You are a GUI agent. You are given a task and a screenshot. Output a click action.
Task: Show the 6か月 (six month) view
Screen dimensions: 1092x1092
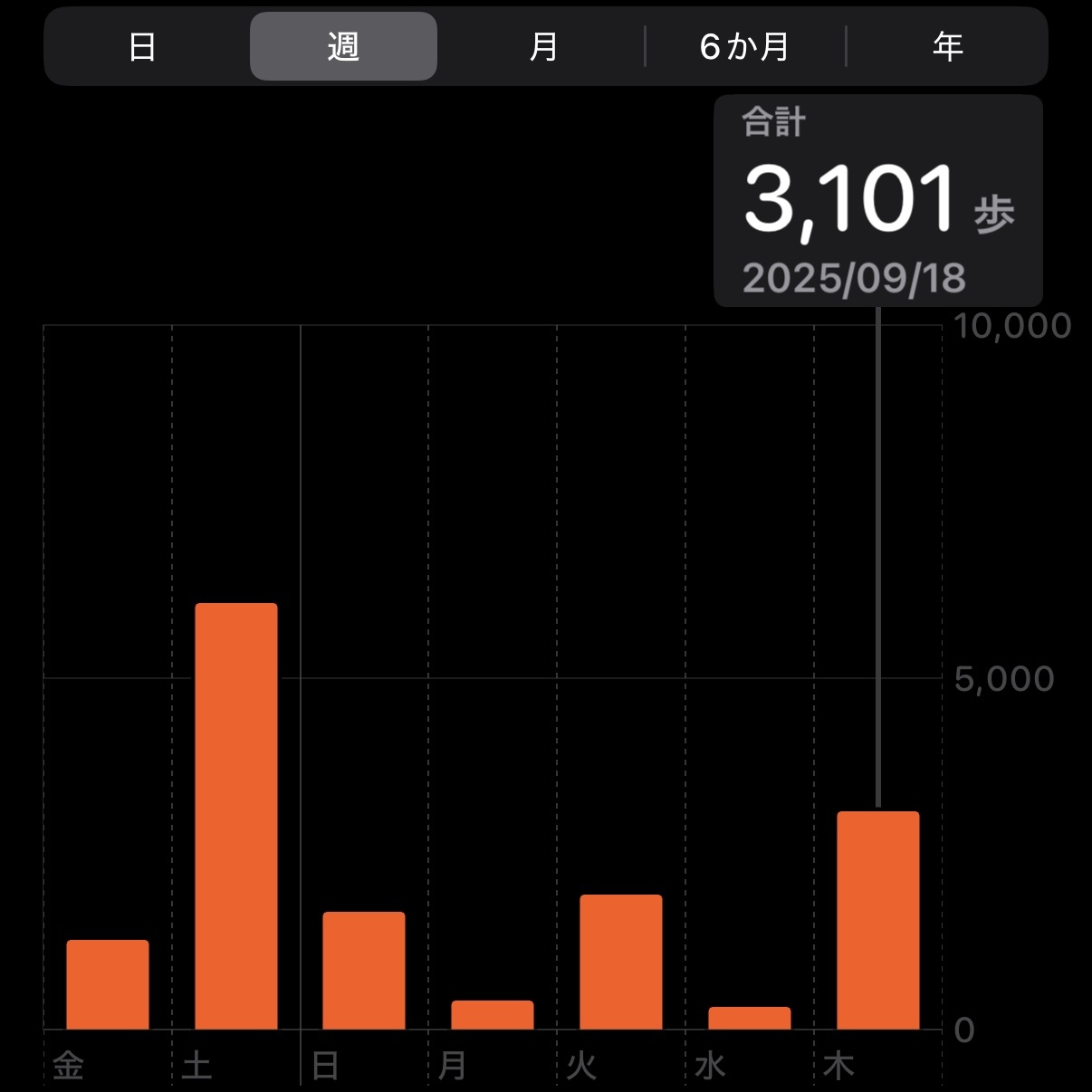pos(744,47)
